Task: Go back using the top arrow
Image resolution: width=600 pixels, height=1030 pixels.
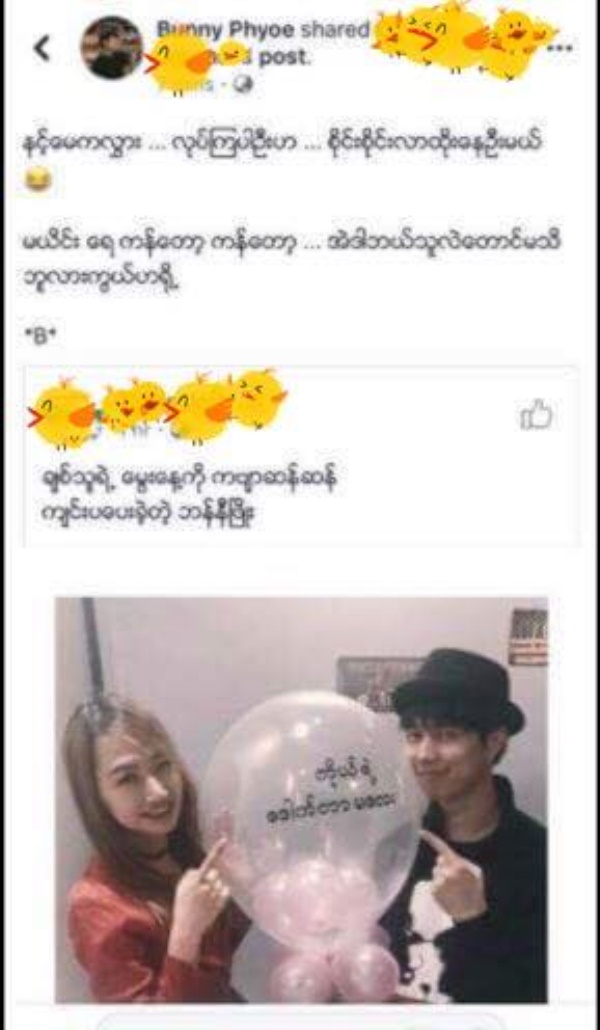Action: [42, 48]
